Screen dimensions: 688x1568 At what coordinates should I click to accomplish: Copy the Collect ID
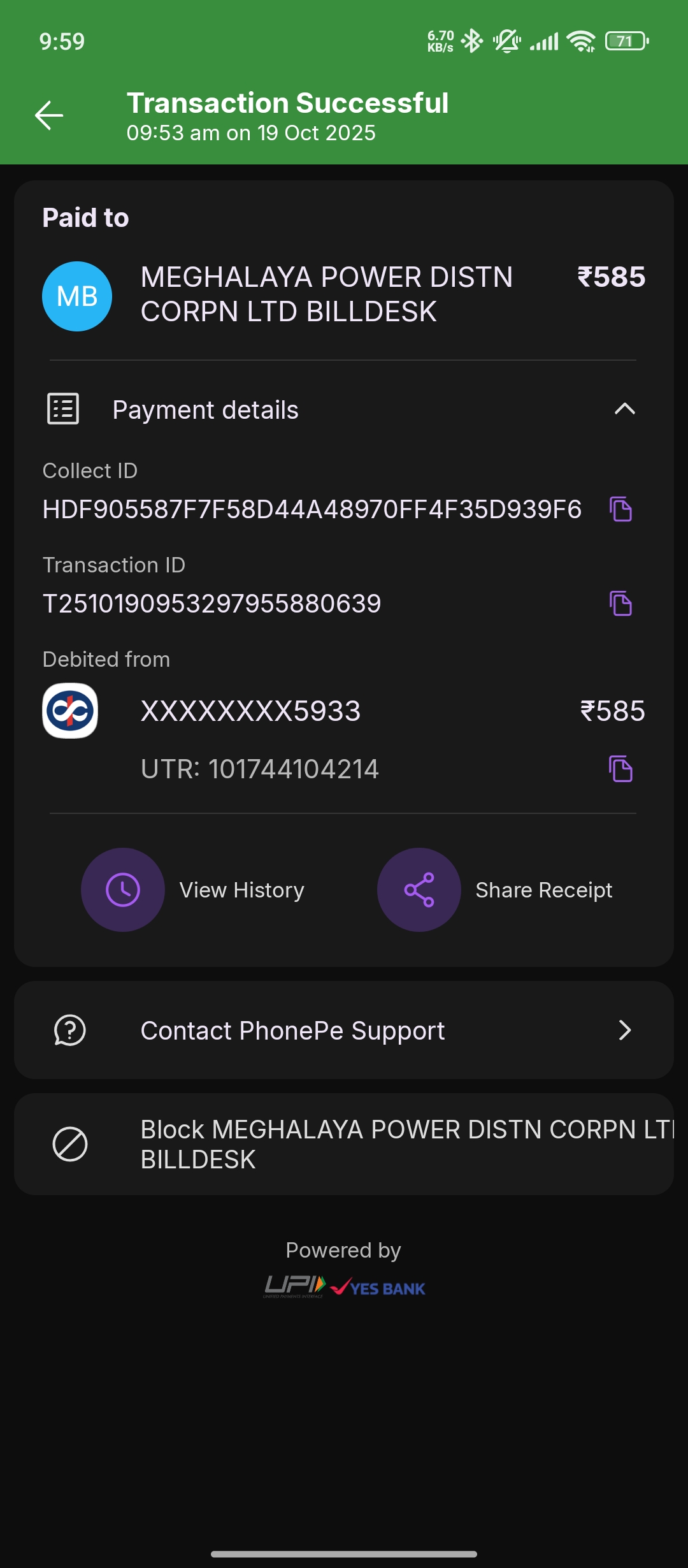pos(620,509)
